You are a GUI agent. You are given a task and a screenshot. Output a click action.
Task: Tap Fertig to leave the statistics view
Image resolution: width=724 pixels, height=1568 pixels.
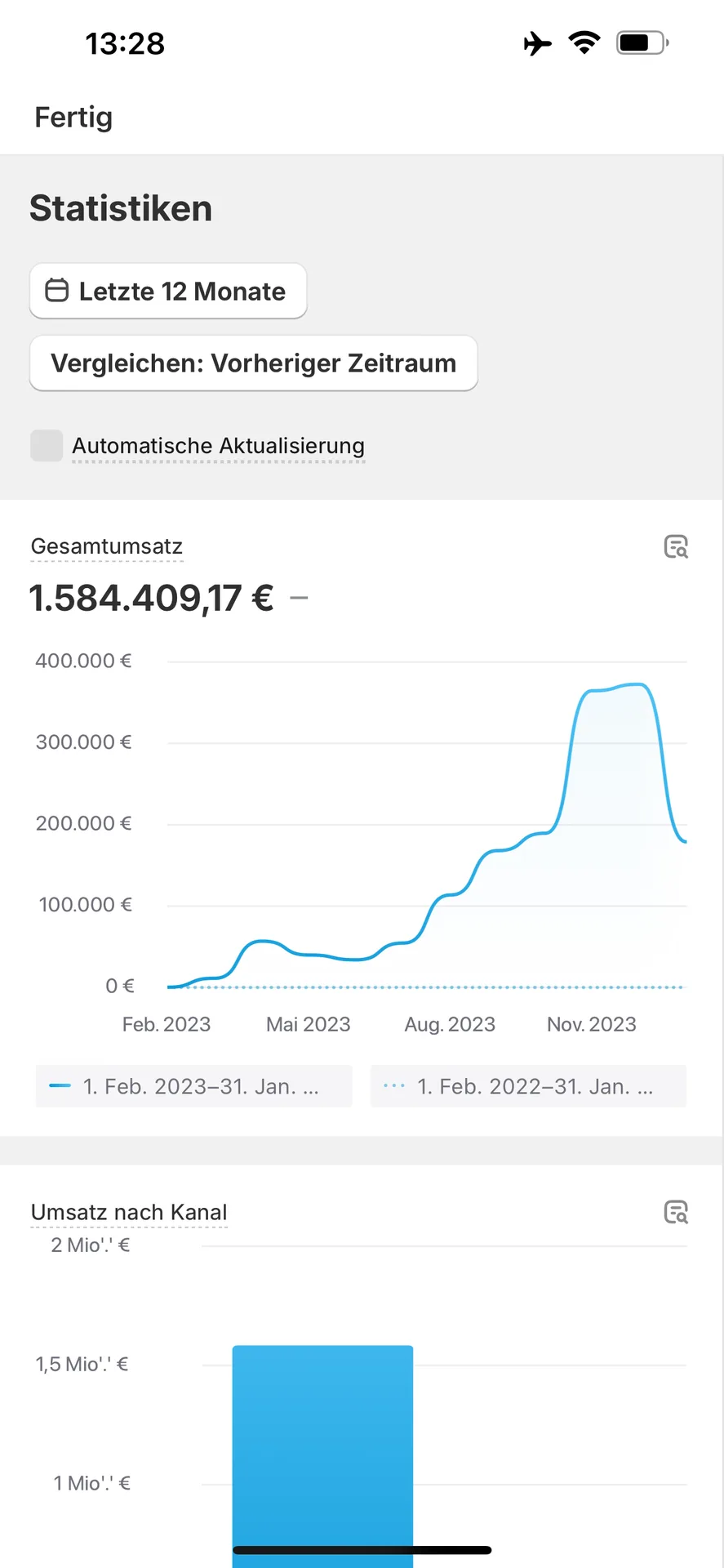tap(73, 117)
